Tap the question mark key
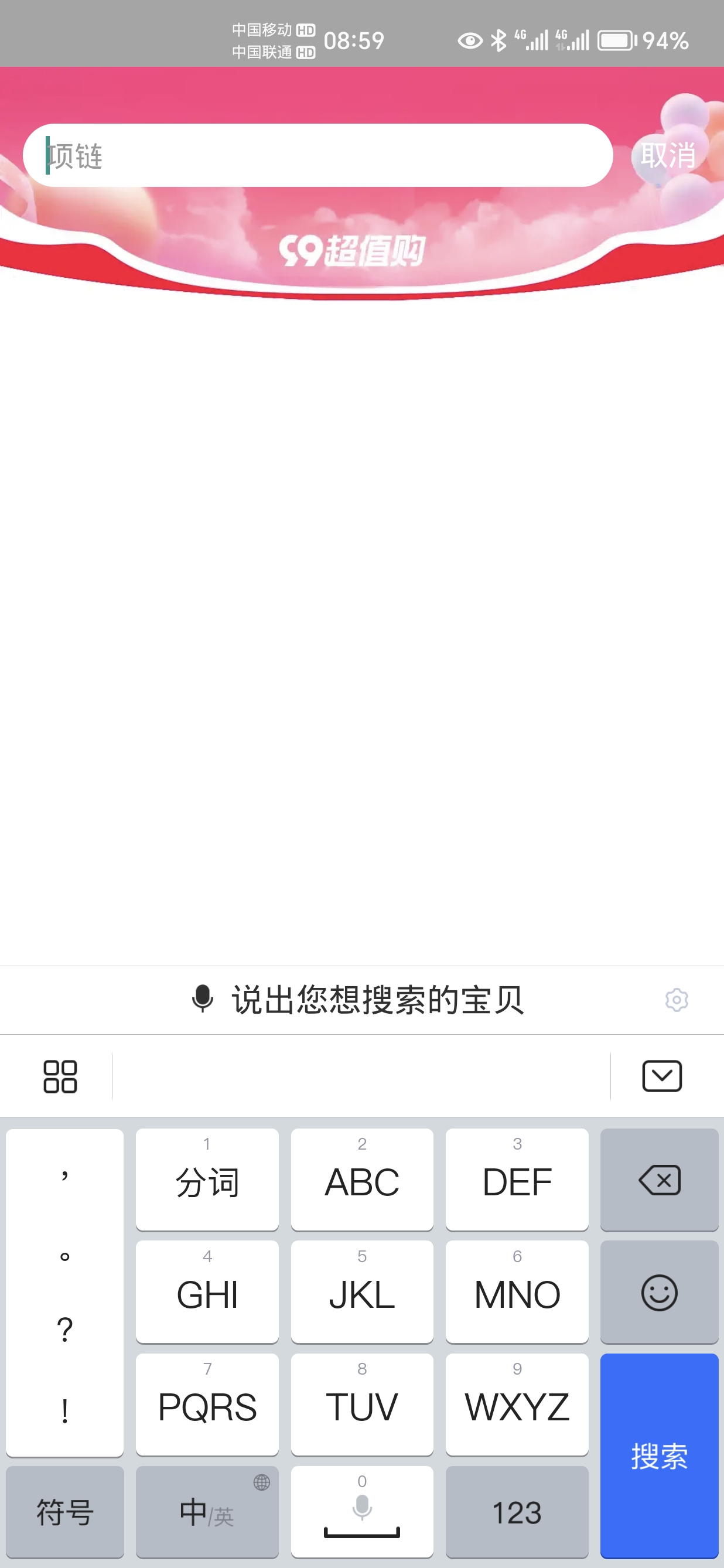 64,1327
